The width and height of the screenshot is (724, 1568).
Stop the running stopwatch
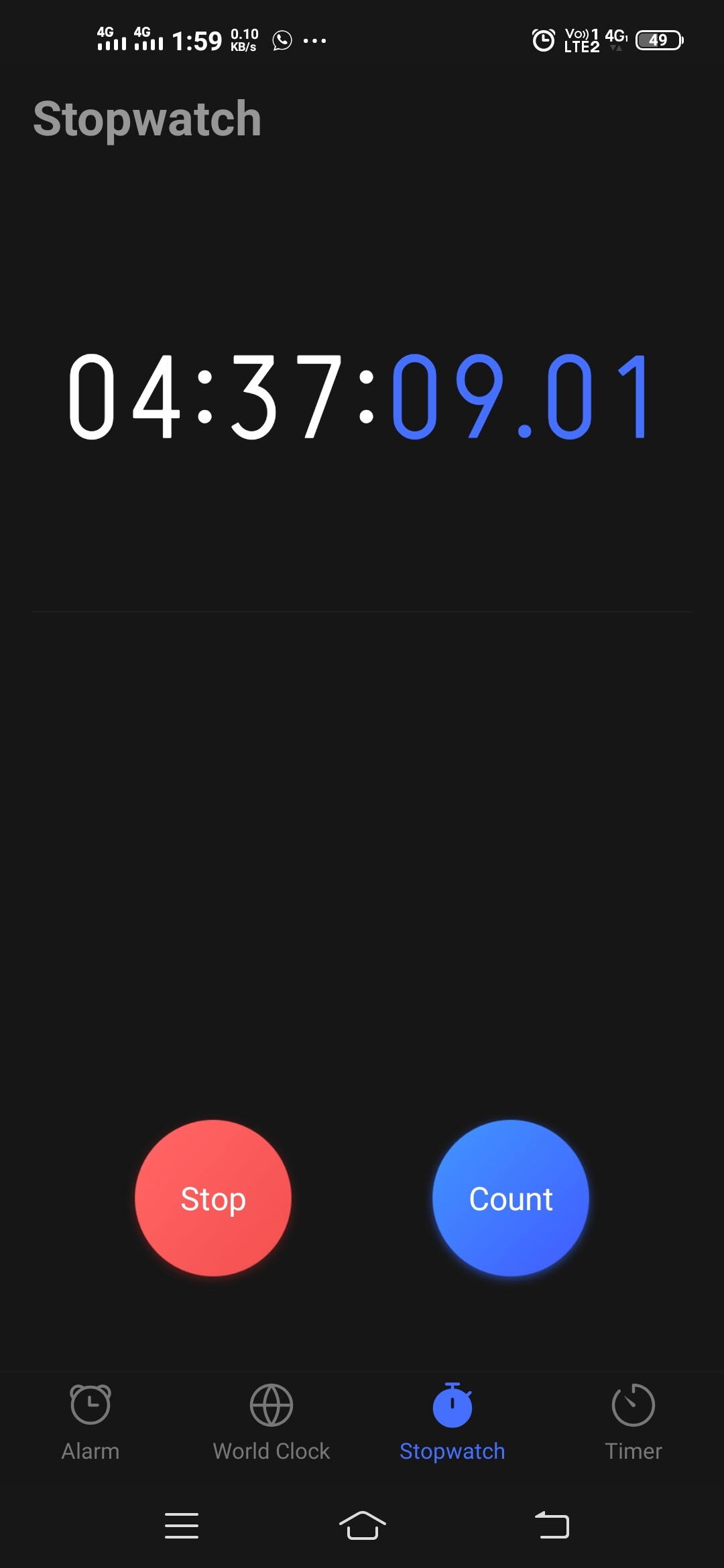[x=213, y=1198]
